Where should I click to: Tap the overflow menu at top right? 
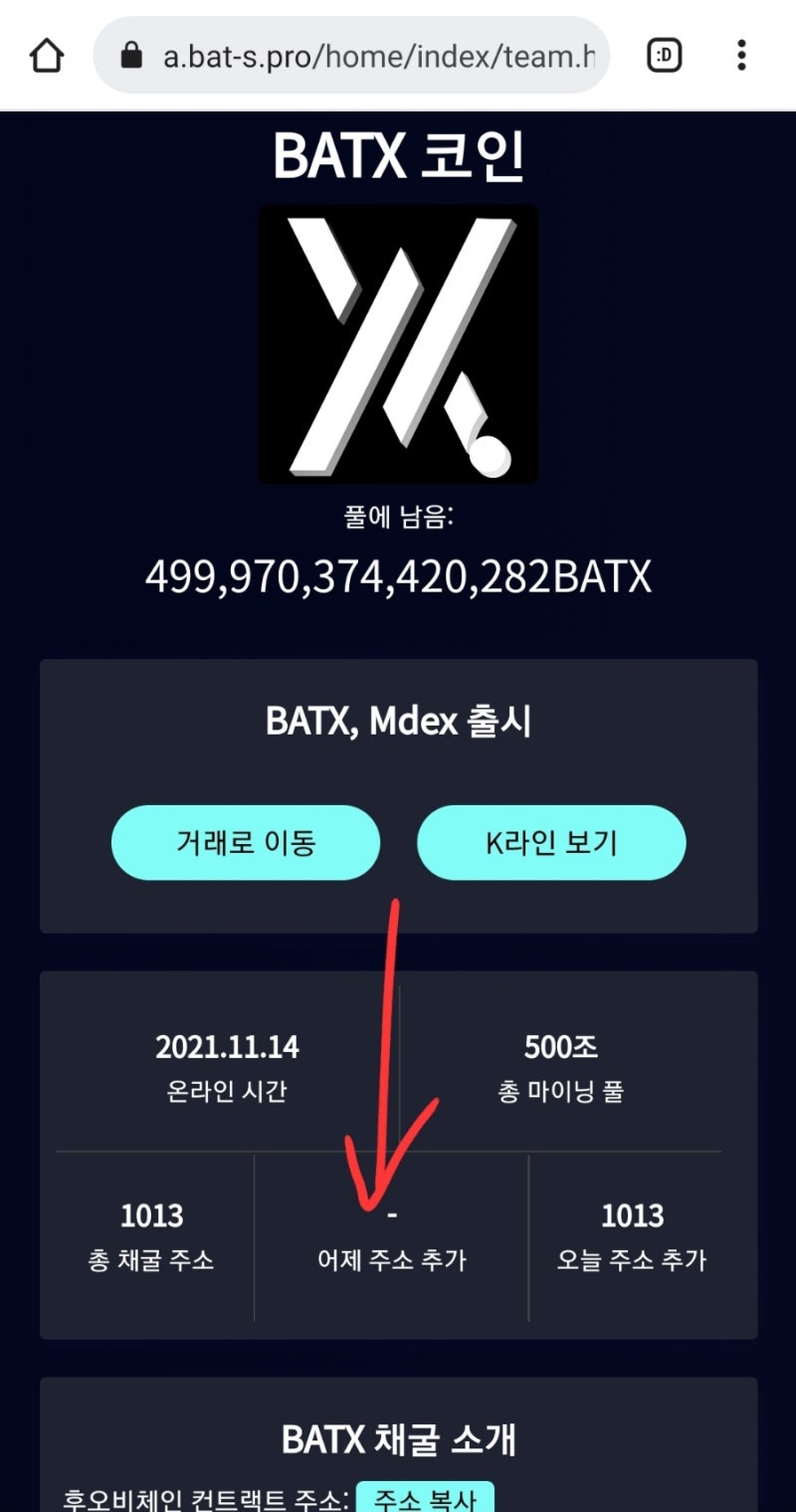740,56
